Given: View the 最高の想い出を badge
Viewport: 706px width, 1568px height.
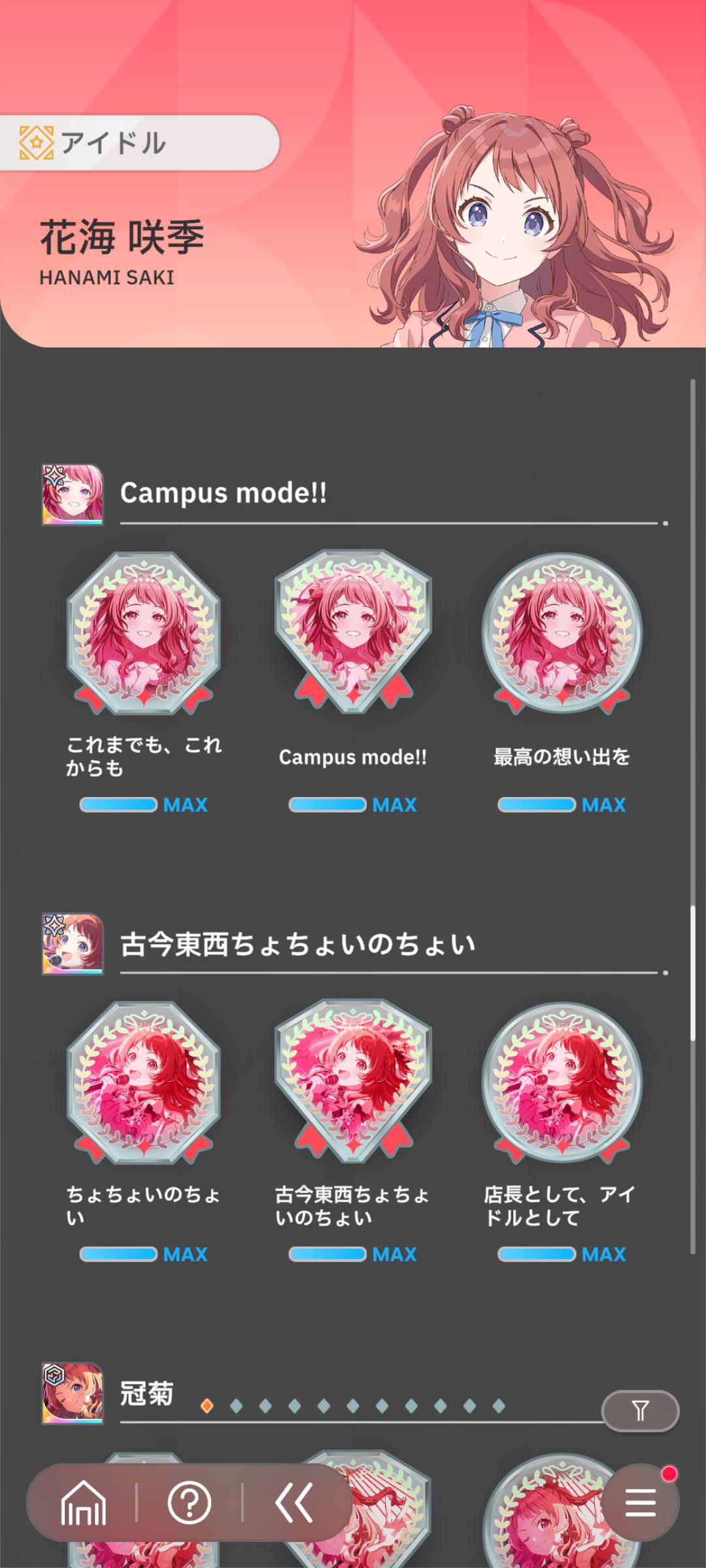Looking at the screenshot, I should tap(562, 632).
